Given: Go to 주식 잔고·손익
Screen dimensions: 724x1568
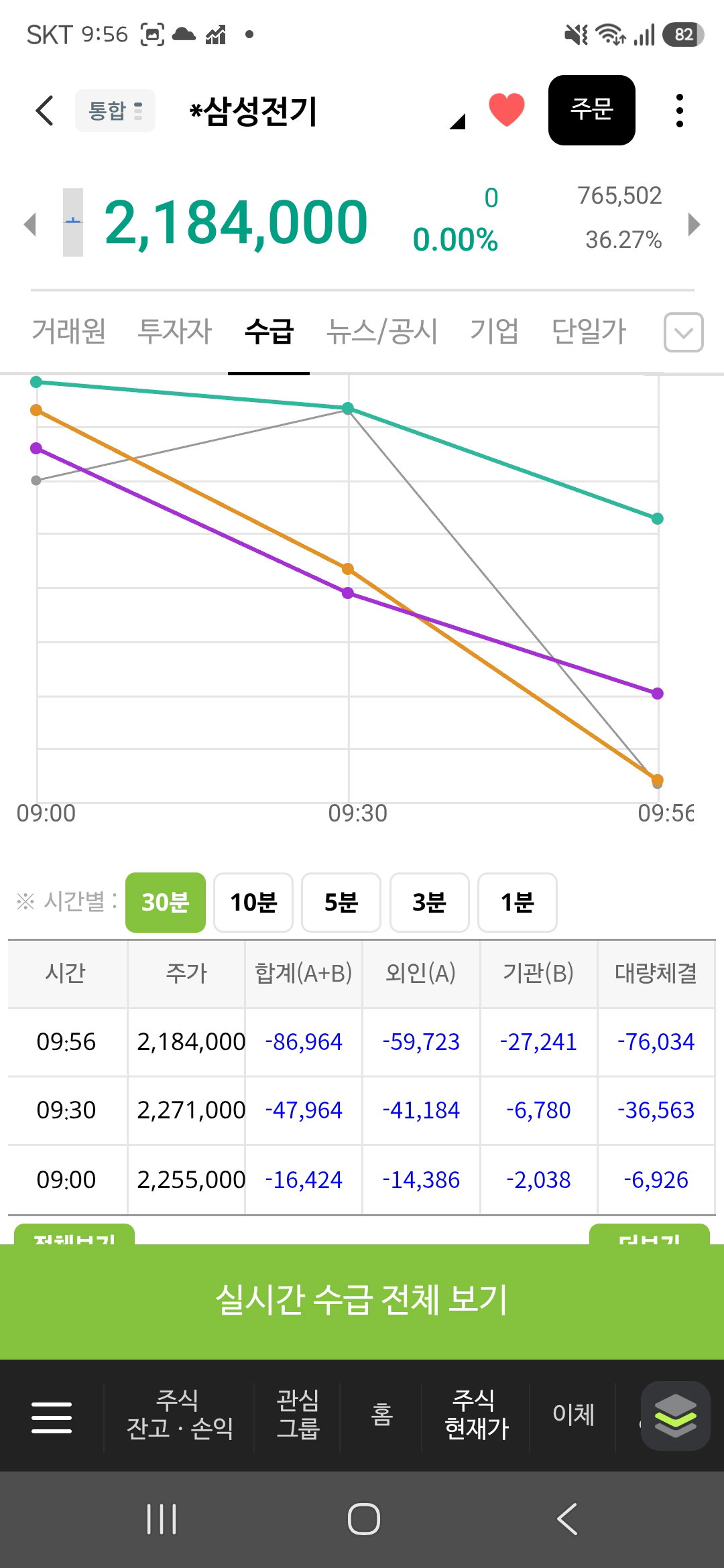Looking at the screenshot, I should [x=179, y=1415].
